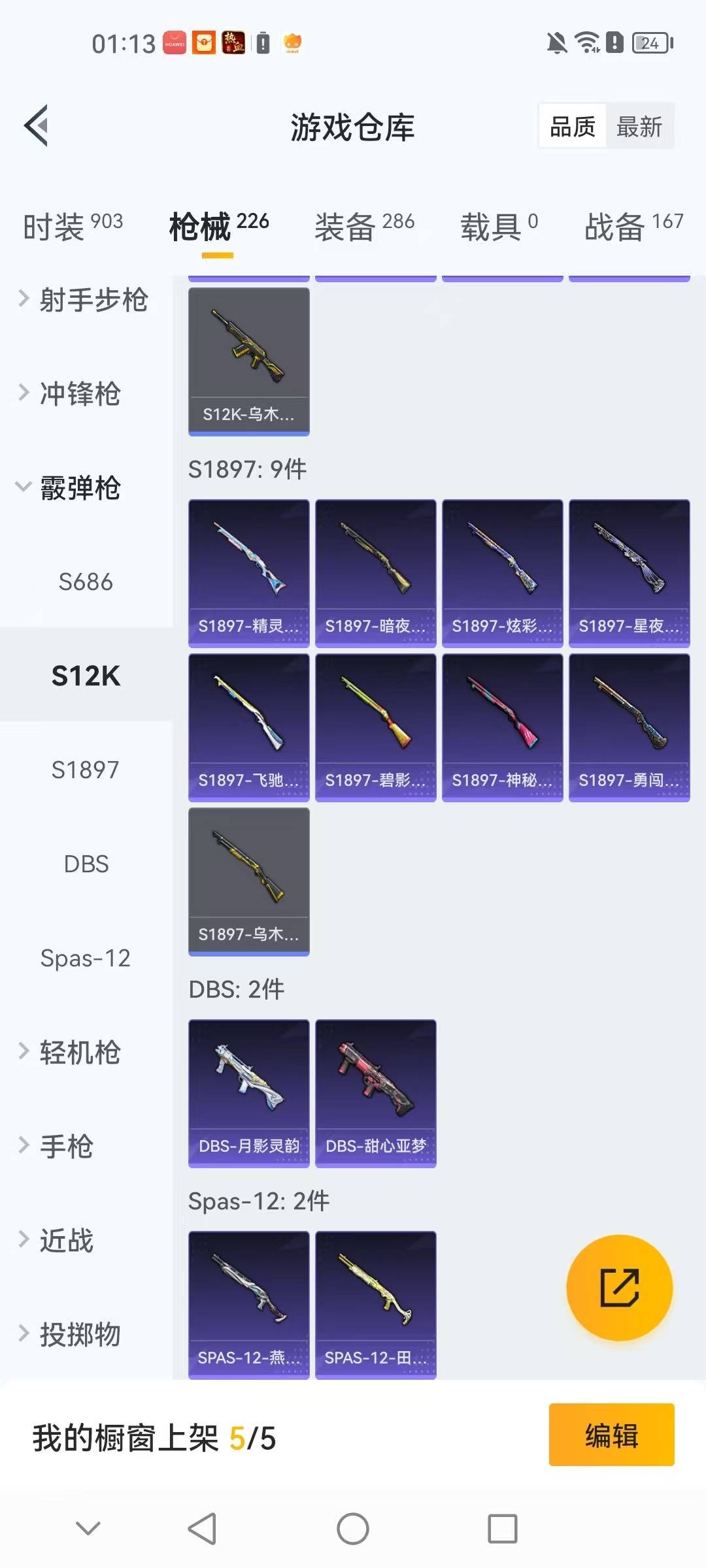
Task: Sort by 最新 (newest)
Action: click(x=639, y=127)
